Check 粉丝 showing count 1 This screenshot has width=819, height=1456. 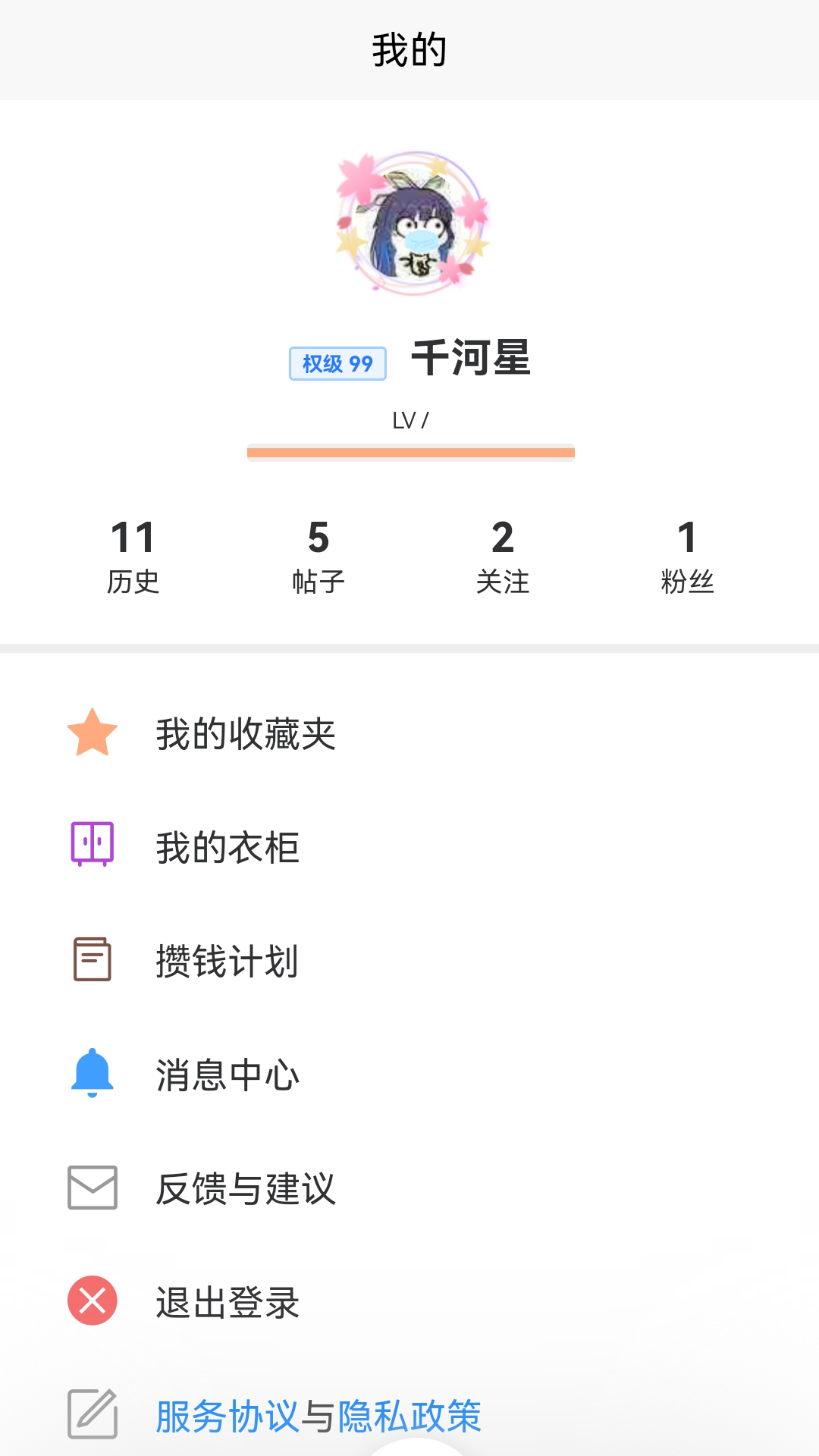685,557
